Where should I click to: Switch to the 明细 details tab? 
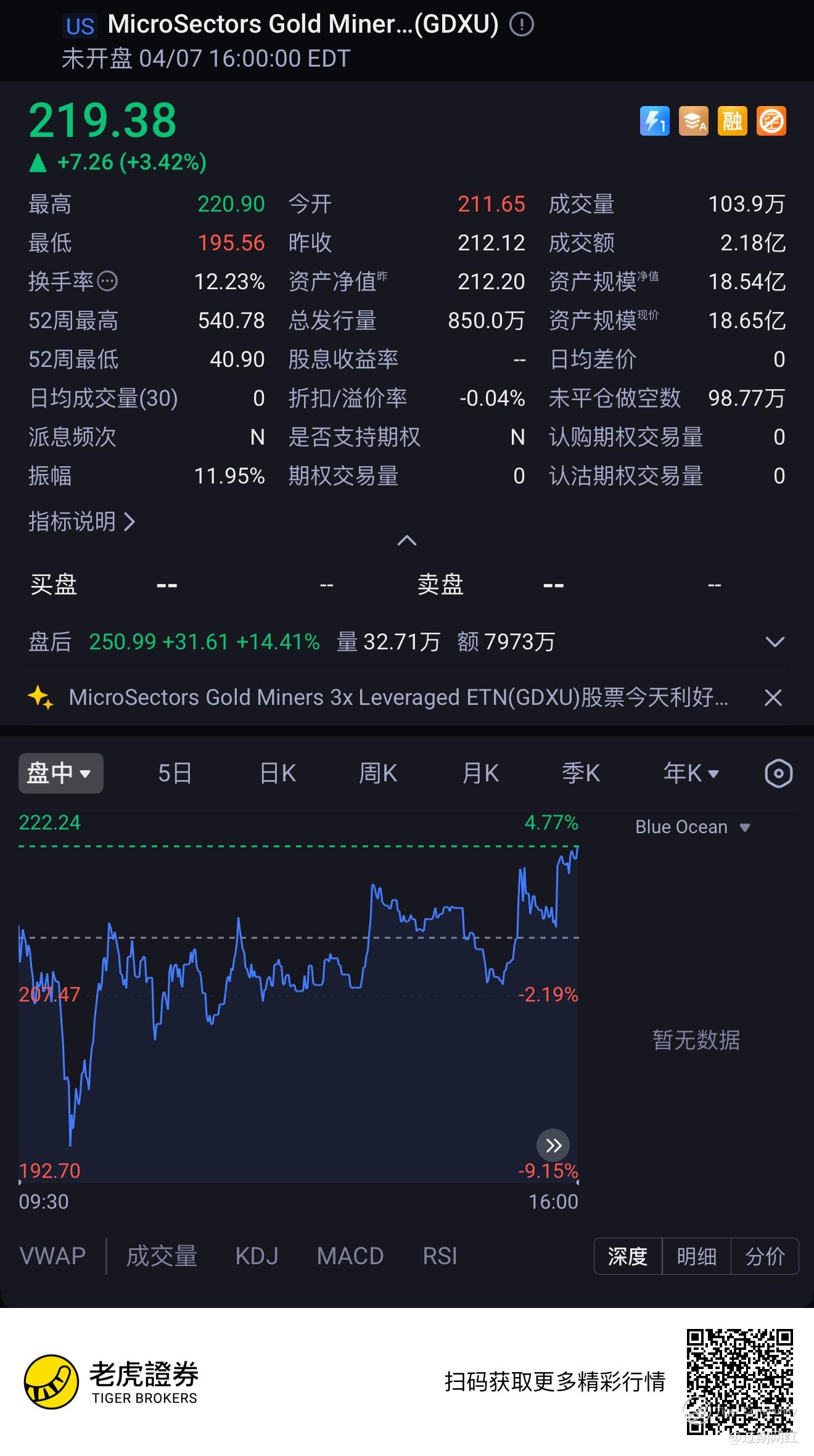point(696,1256)
